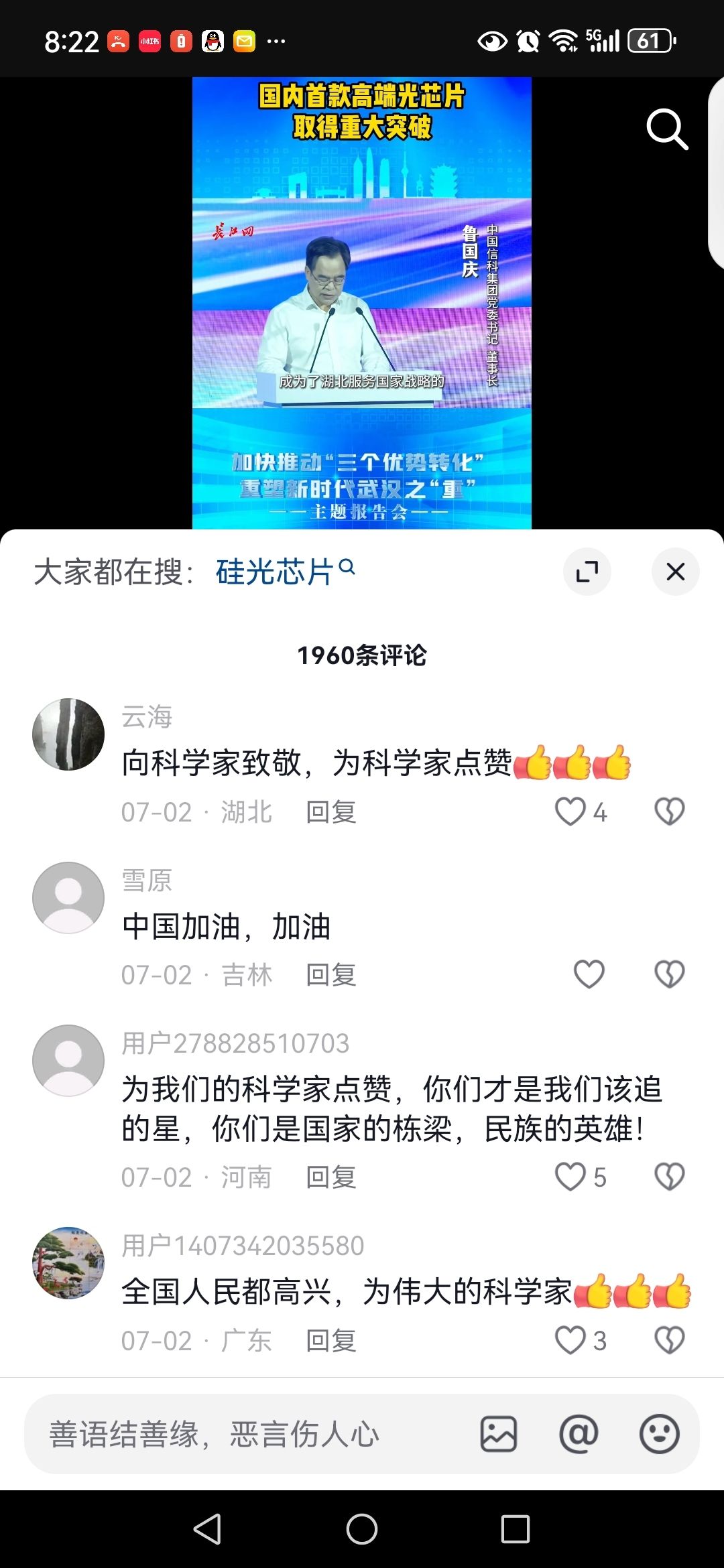The height and width of the screenshot is (1568, 724).
Task: Expand the comments panel to full screen
Action: (587, 572)
